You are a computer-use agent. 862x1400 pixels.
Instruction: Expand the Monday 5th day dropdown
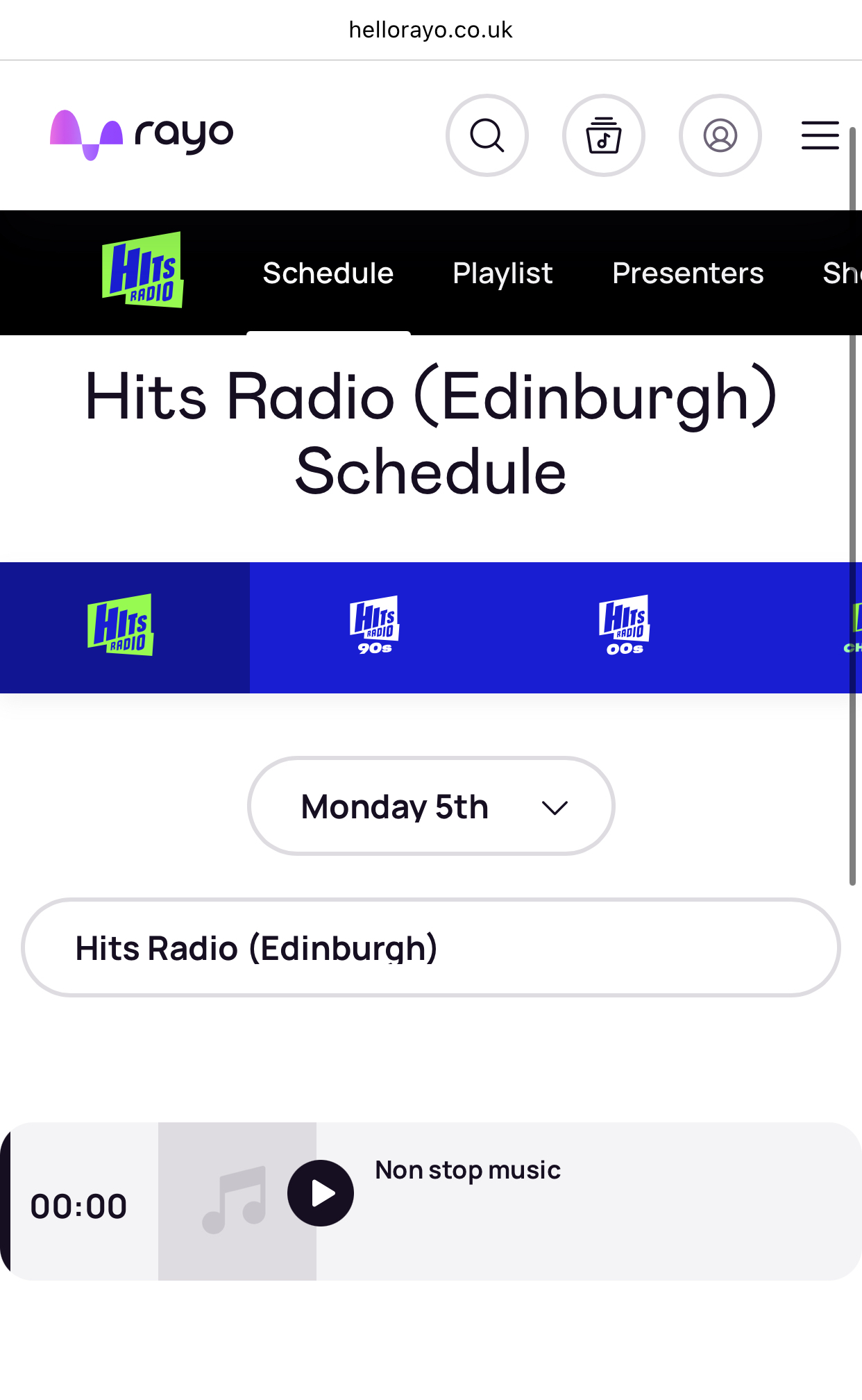pos(431,807)
